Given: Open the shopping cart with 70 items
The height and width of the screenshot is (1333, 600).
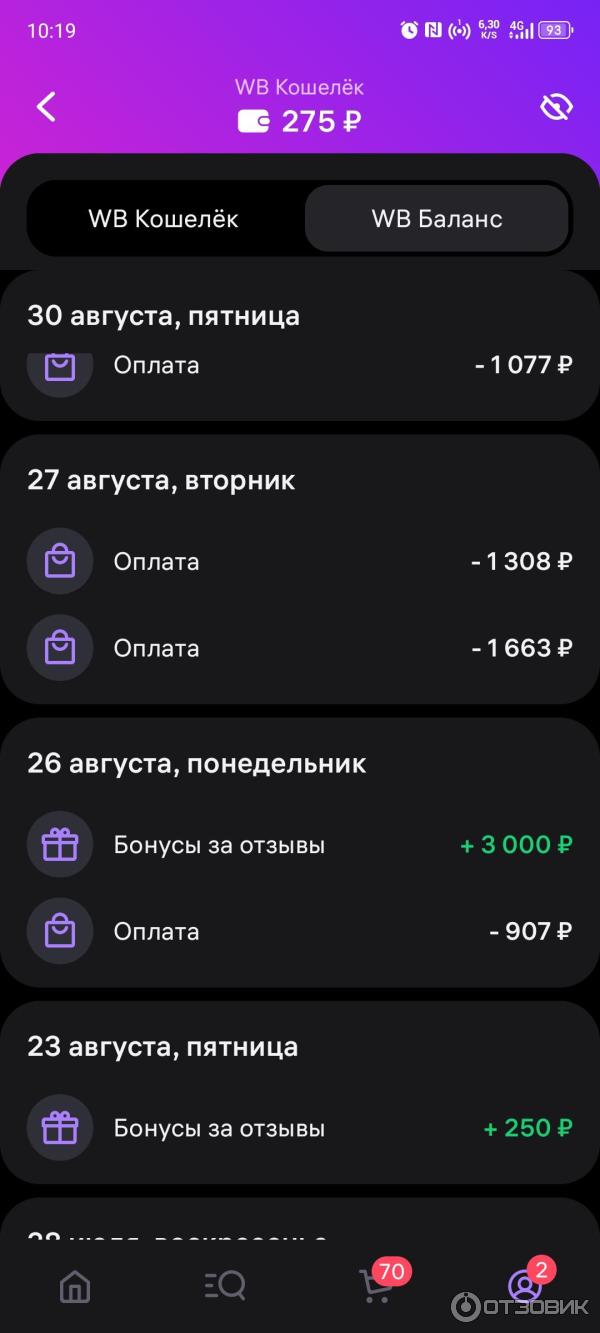Looking at the screenshot, I should pos(376,1286).
